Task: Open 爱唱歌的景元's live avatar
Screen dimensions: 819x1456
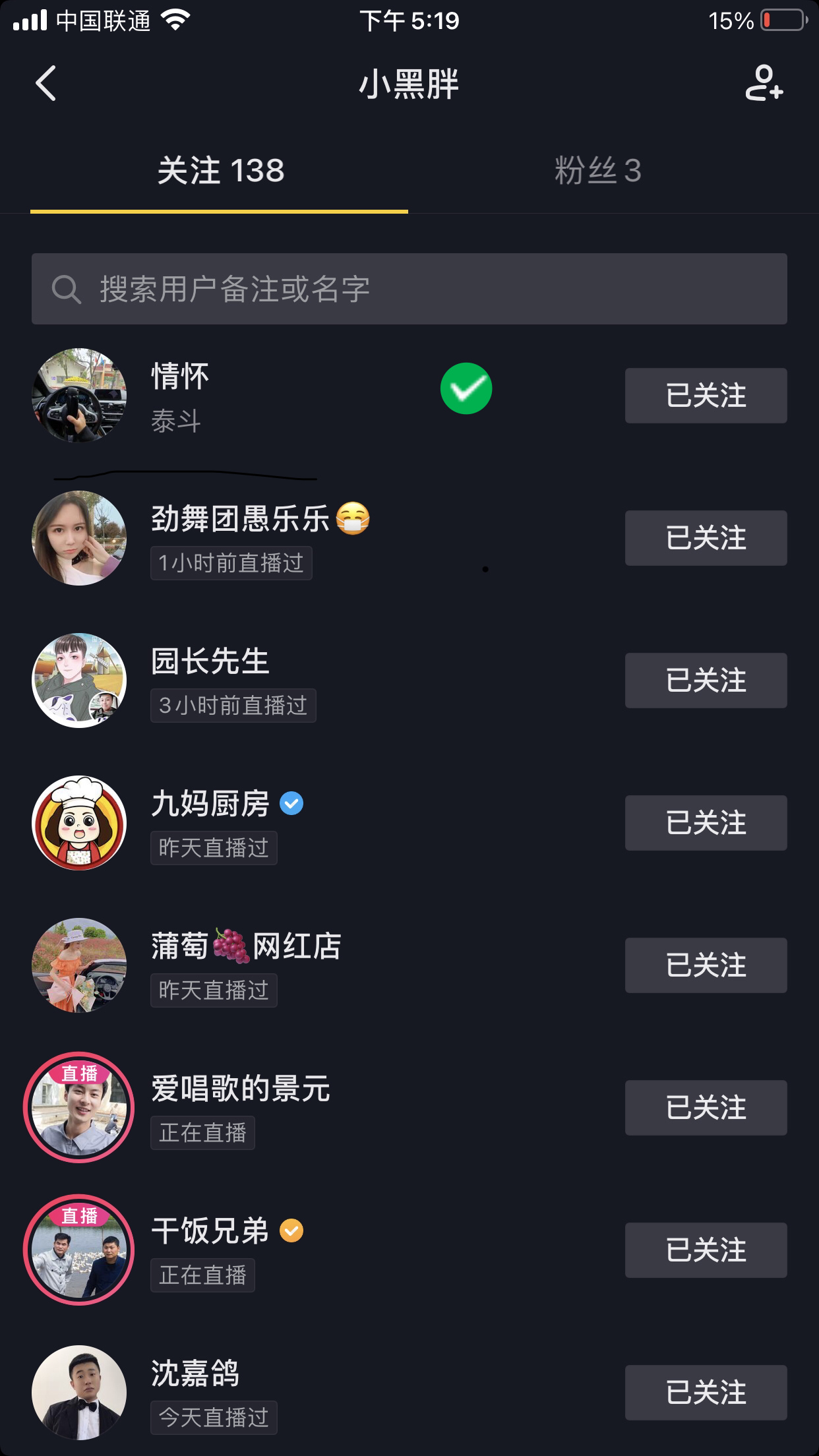Action: [x=79, y=1108]
